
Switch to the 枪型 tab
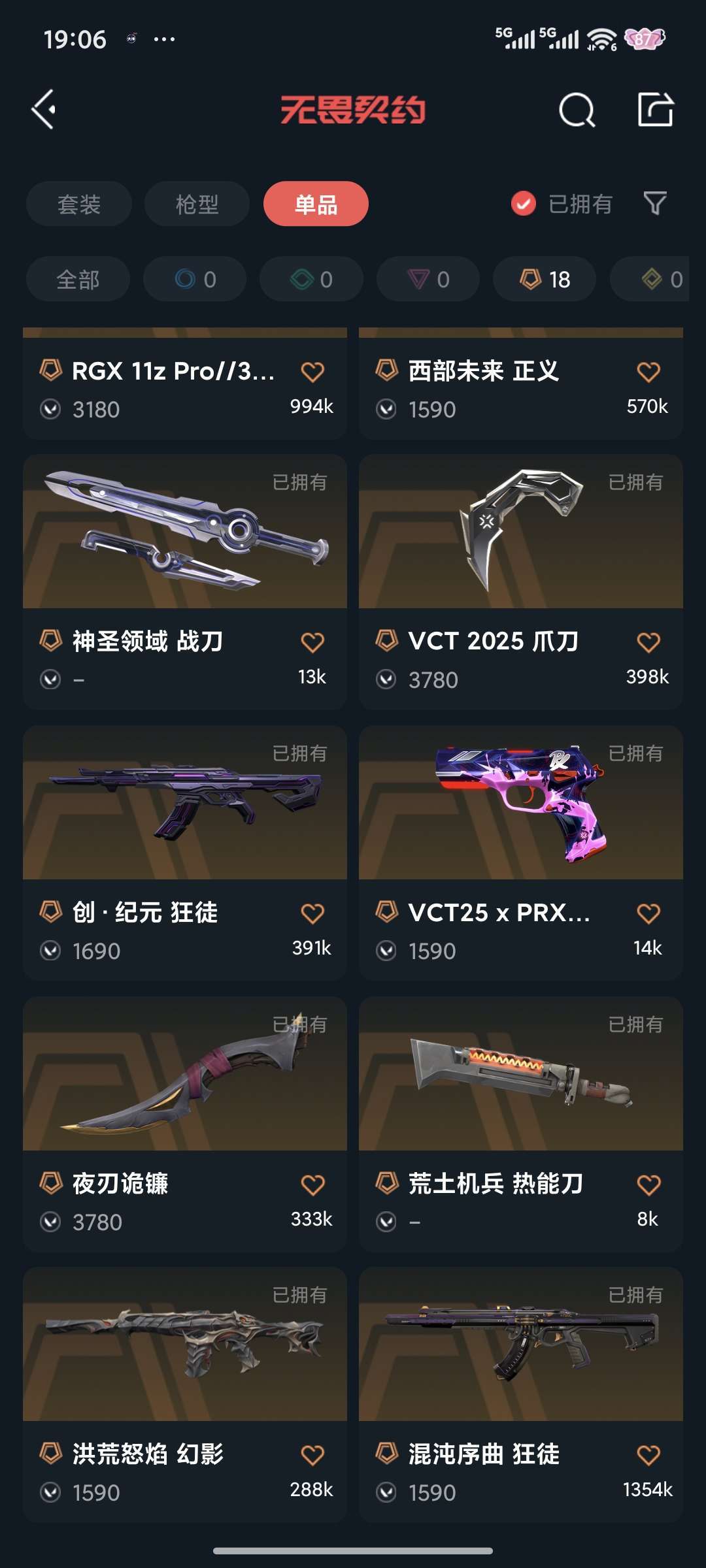[197, 204]
